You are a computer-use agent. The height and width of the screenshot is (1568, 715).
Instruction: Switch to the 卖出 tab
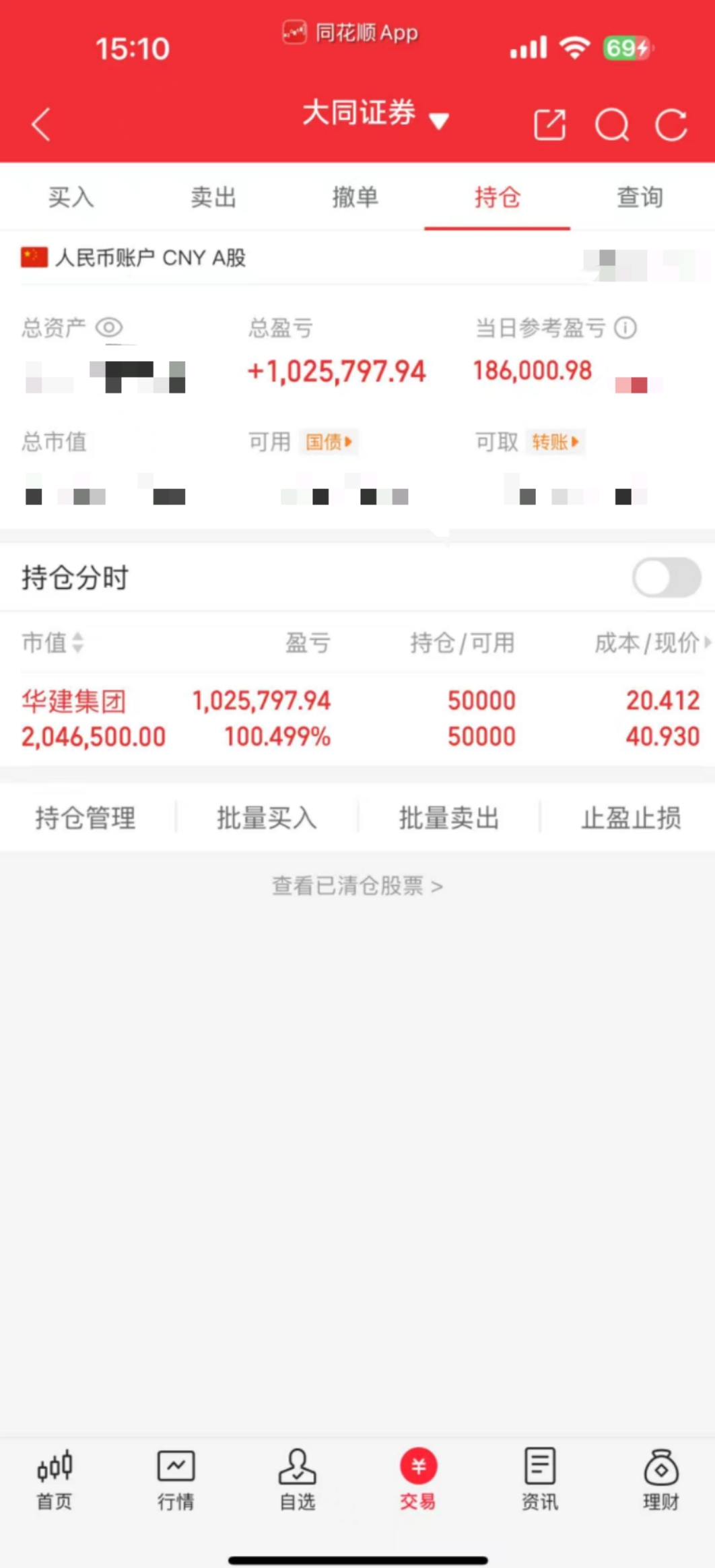(213, 197)
